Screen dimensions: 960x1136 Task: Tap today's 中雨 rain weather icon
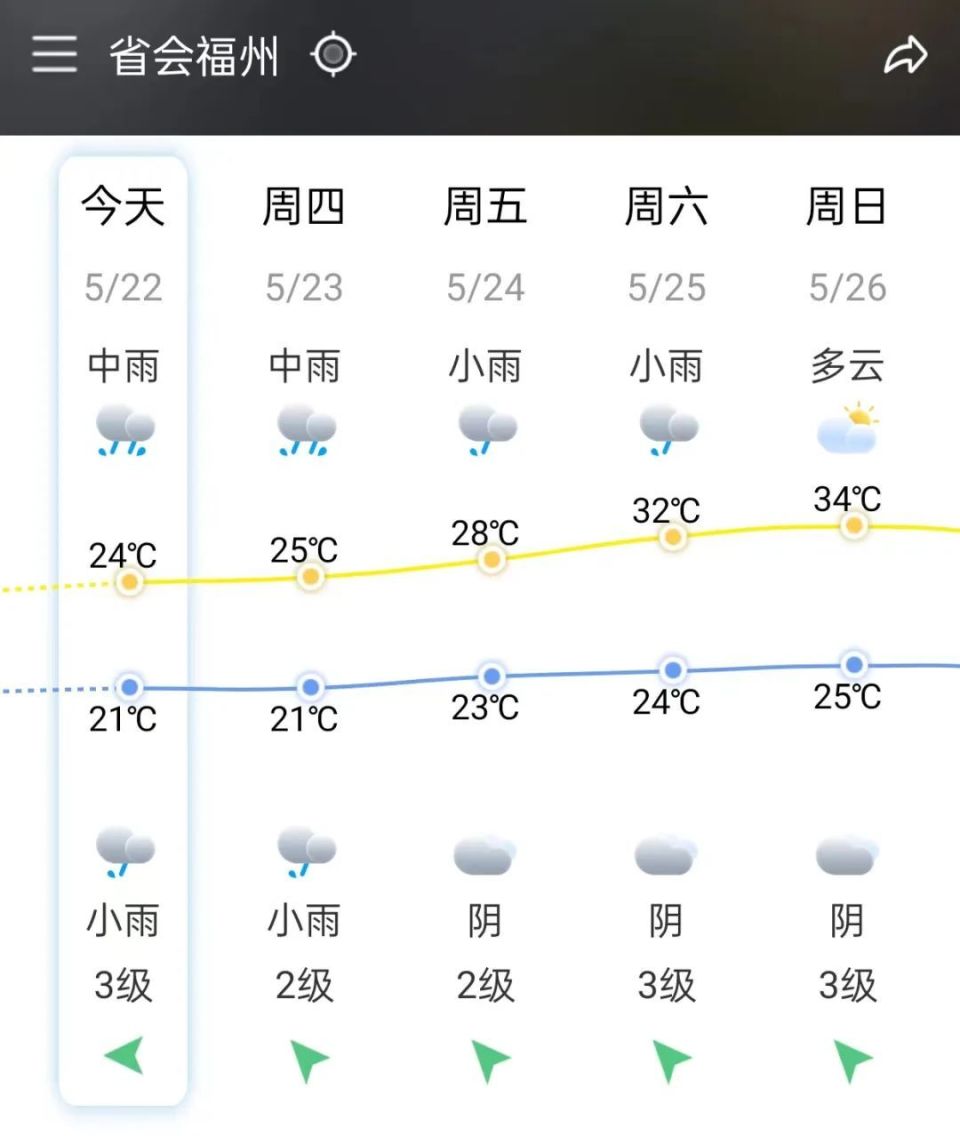[122, 430]
